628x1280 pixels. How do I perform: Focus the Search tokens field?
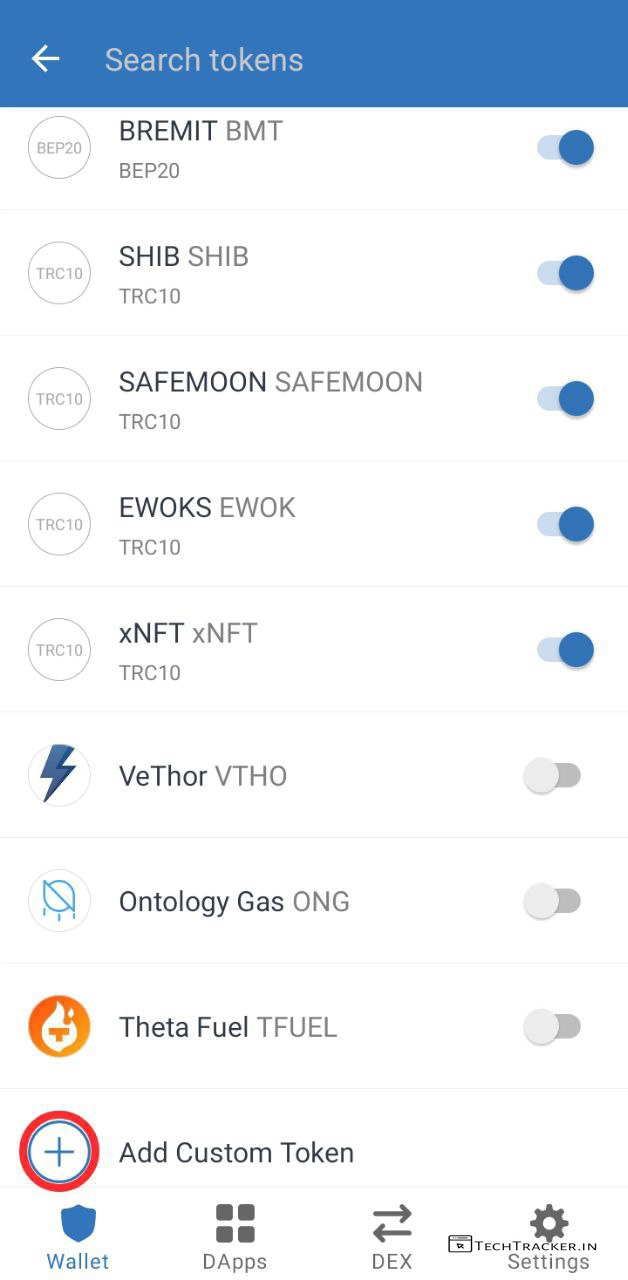pos(300,60)
